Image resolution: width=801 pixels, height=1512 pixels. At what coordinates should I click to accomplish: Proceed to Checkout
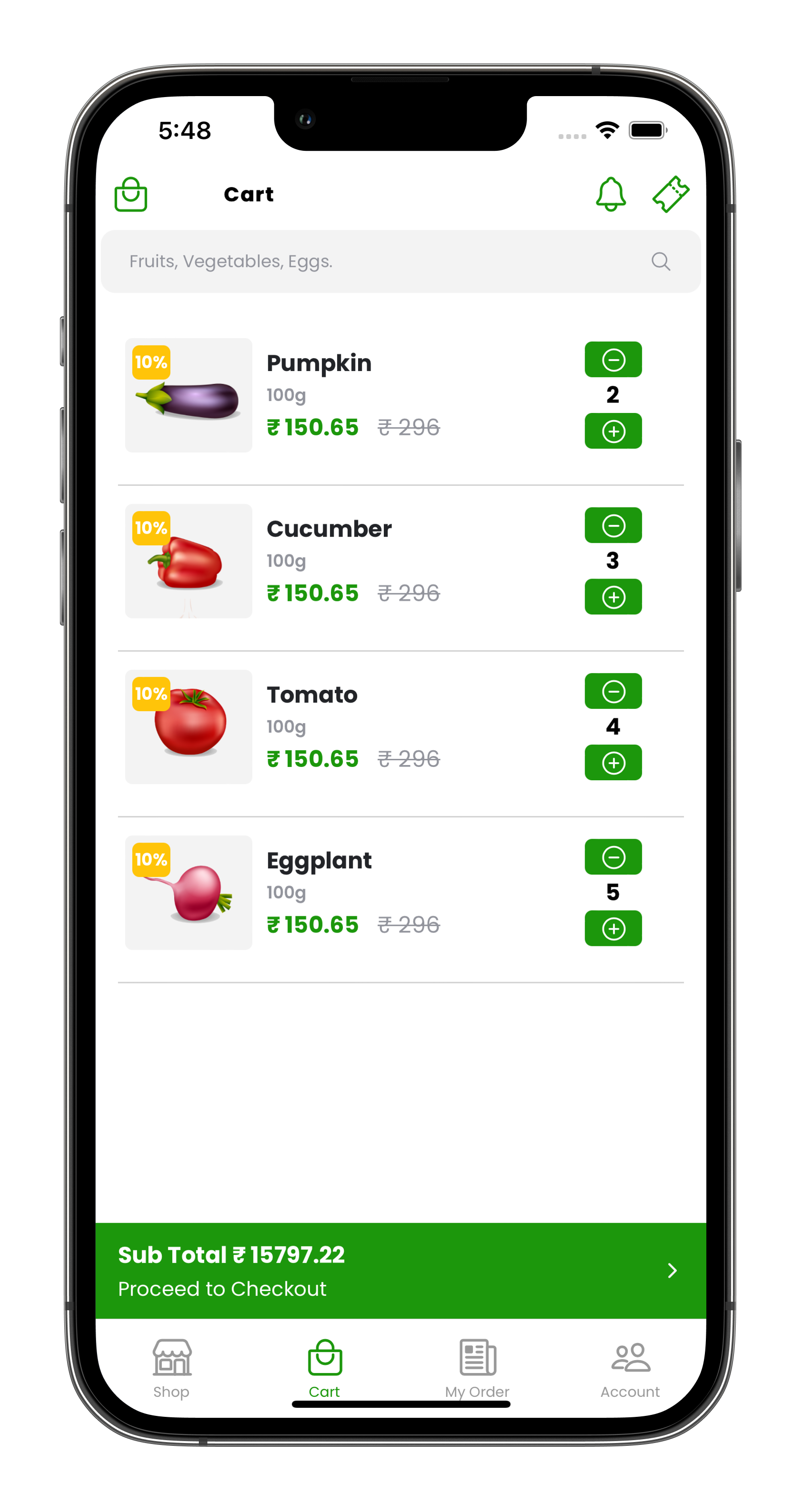coord(401,1271)
